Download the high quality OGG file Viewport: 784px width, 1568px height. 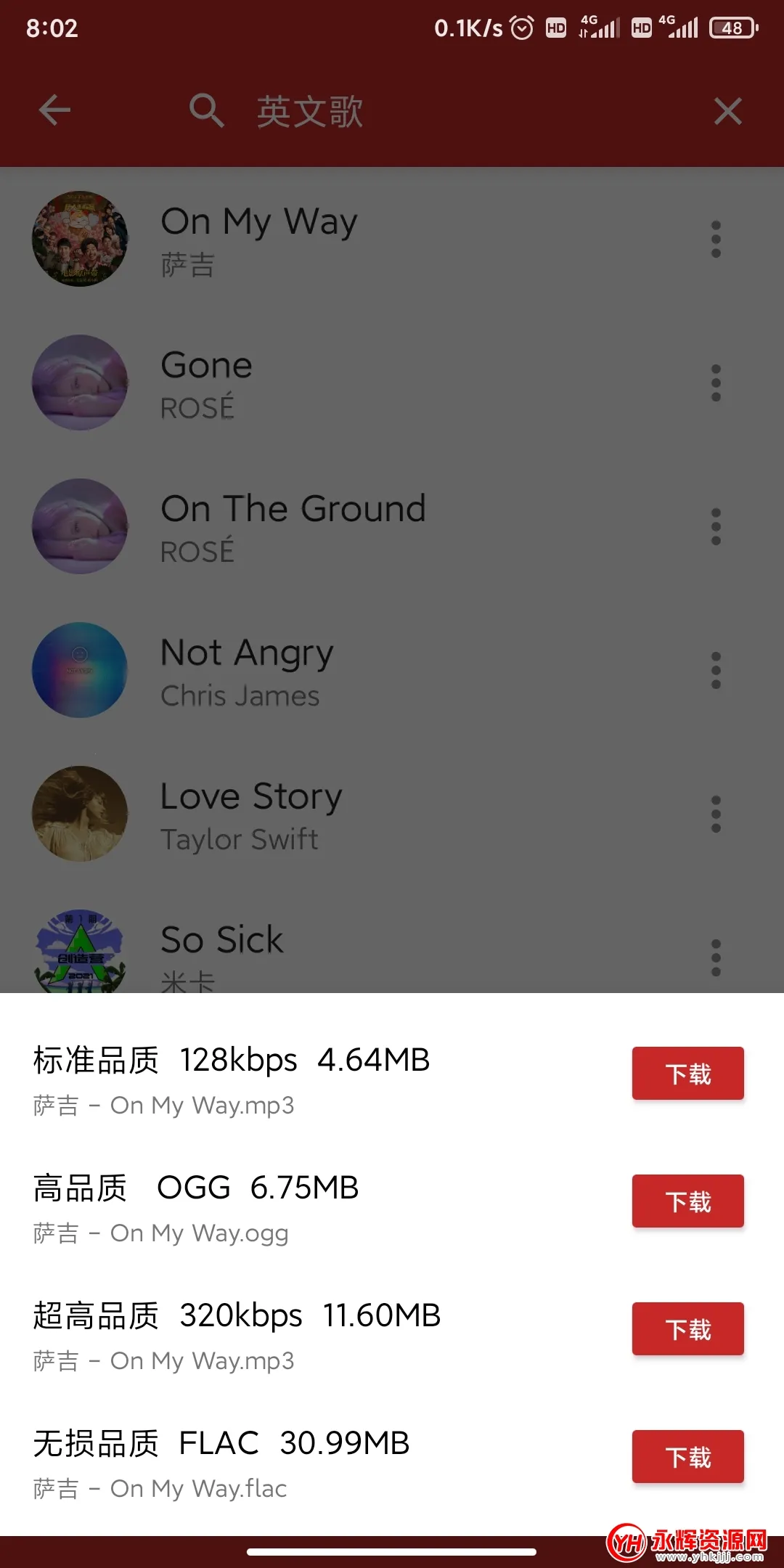687,1201
